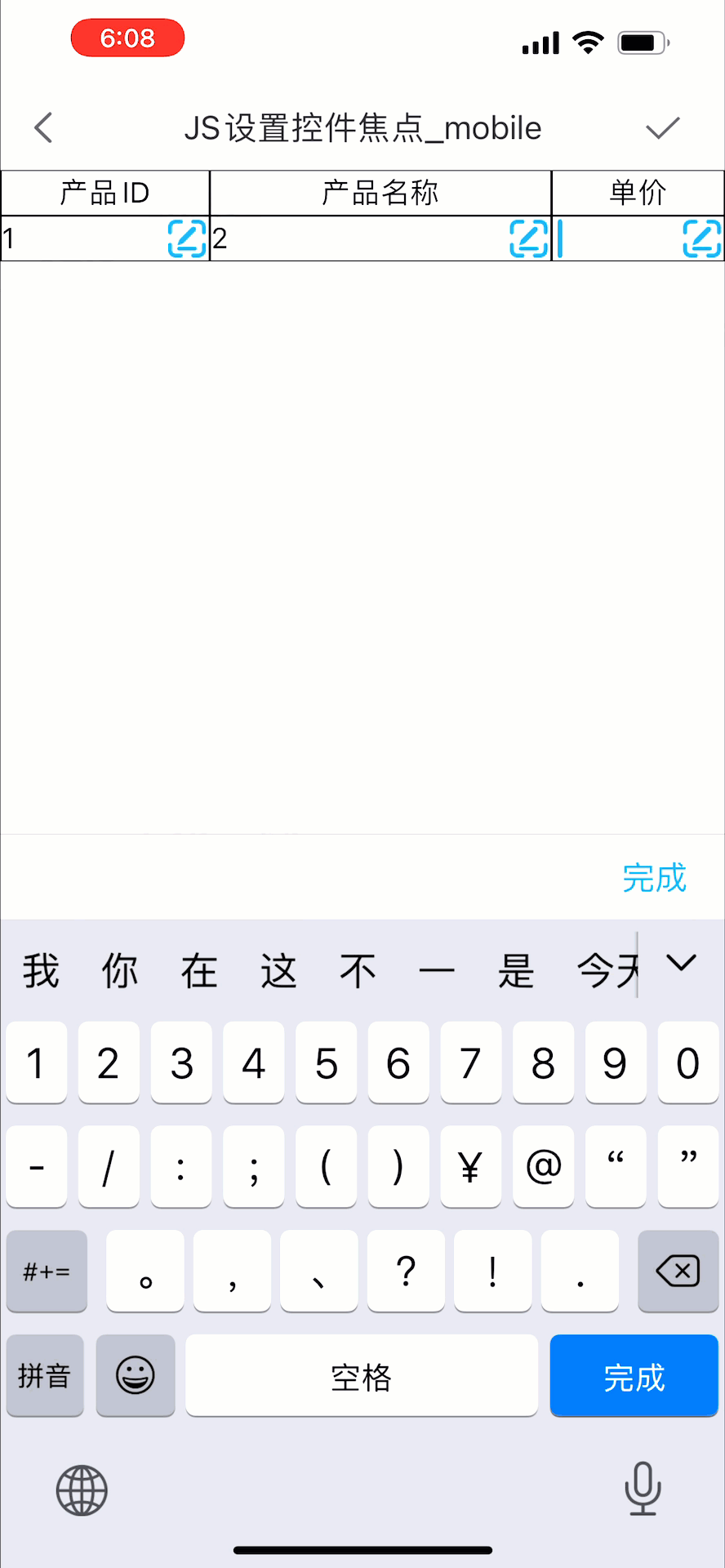
Task: Expand the keyboard candidate word list
Action: point(681,964)
